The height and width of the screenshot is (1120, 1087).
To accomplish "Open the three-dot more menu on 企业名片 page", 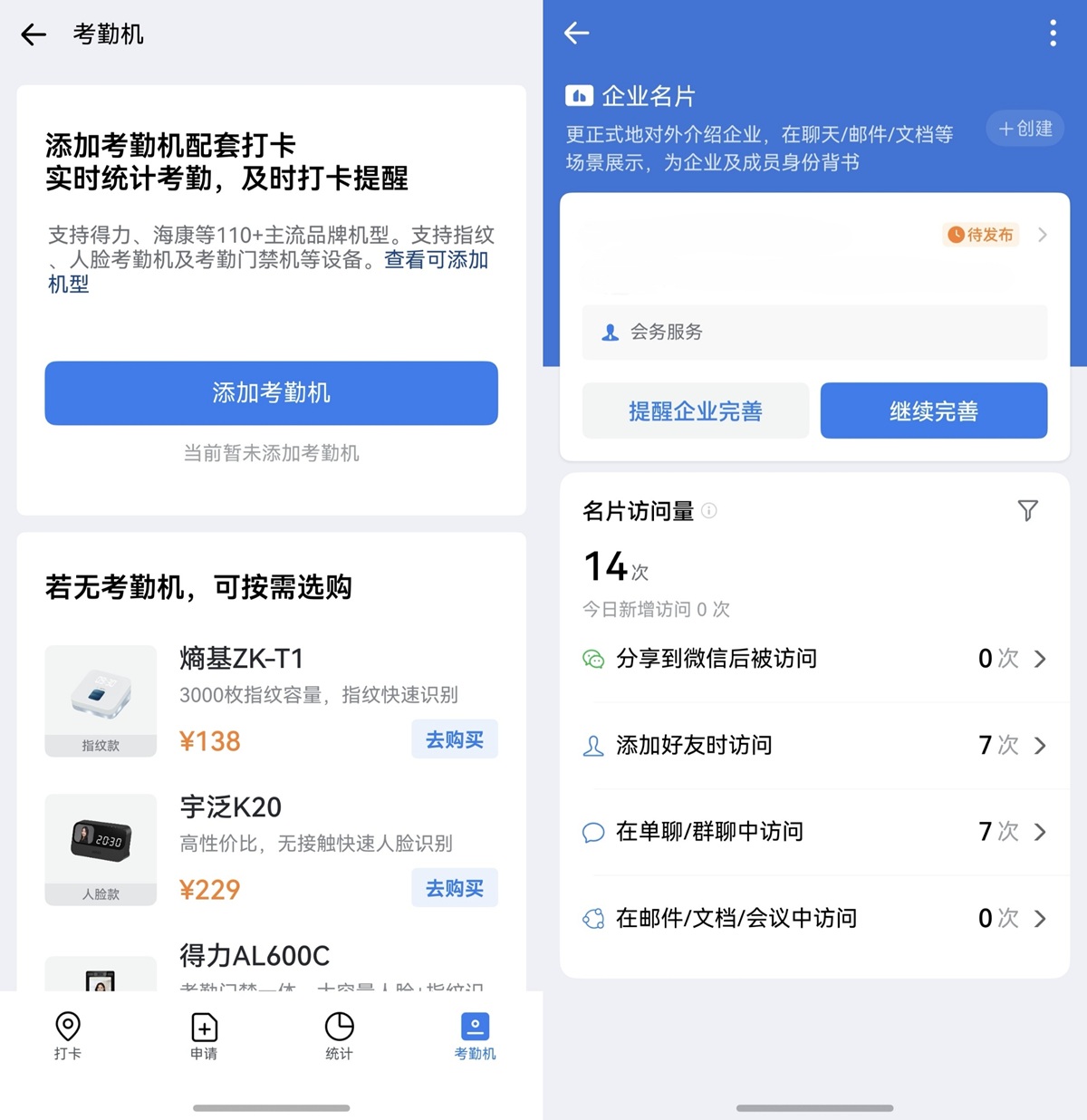I will [1053, 34].
